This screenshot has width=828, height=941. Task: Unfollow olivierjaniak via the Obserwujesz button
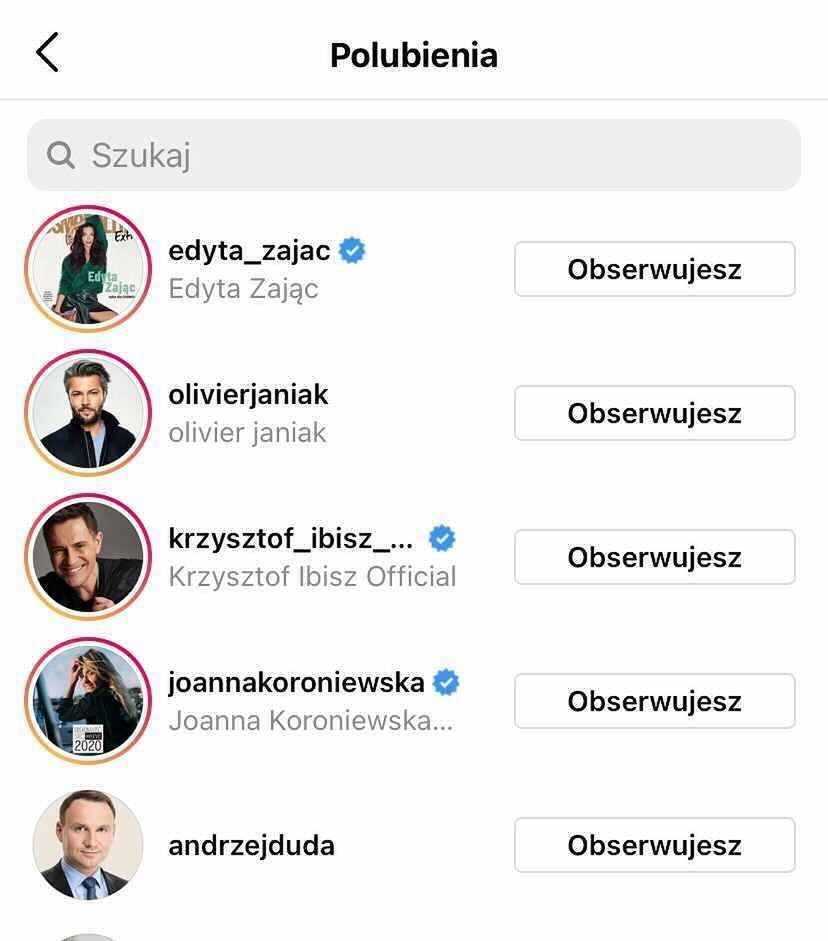click(654, 413)
